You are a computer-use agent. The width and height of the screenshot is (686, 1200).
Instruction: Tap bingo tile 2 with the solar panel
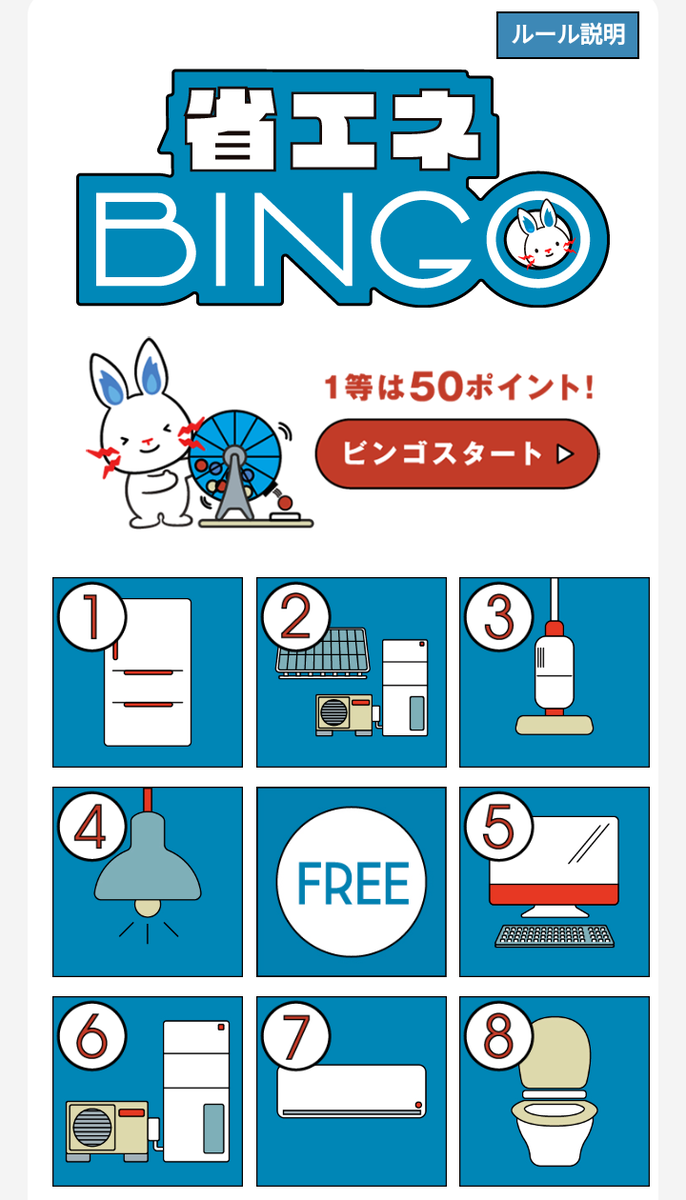coord(351,672)
